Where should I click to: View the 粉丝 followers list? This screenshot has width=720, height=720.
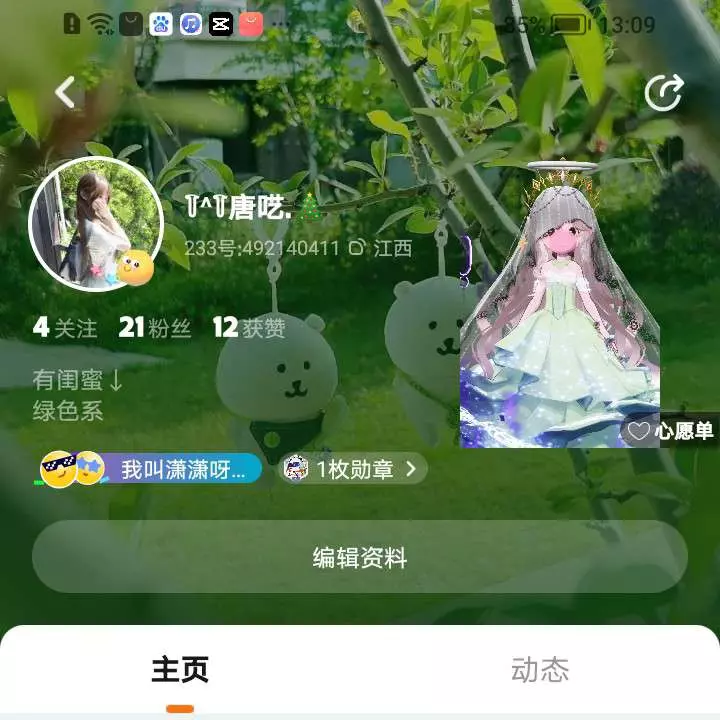pyautogui.click(x=154, y=328)
